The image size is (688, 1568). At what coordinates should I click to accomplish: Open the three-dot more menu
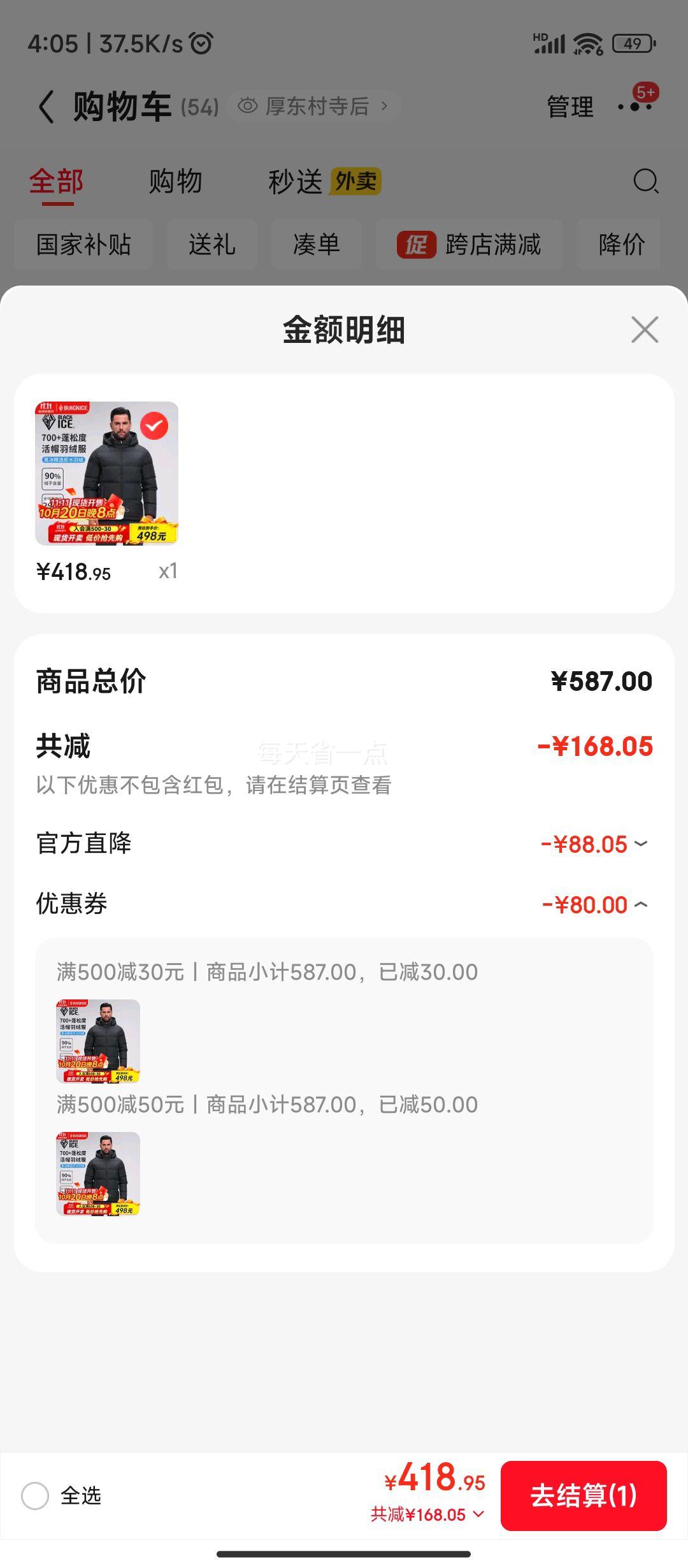(x=635, y=106)
